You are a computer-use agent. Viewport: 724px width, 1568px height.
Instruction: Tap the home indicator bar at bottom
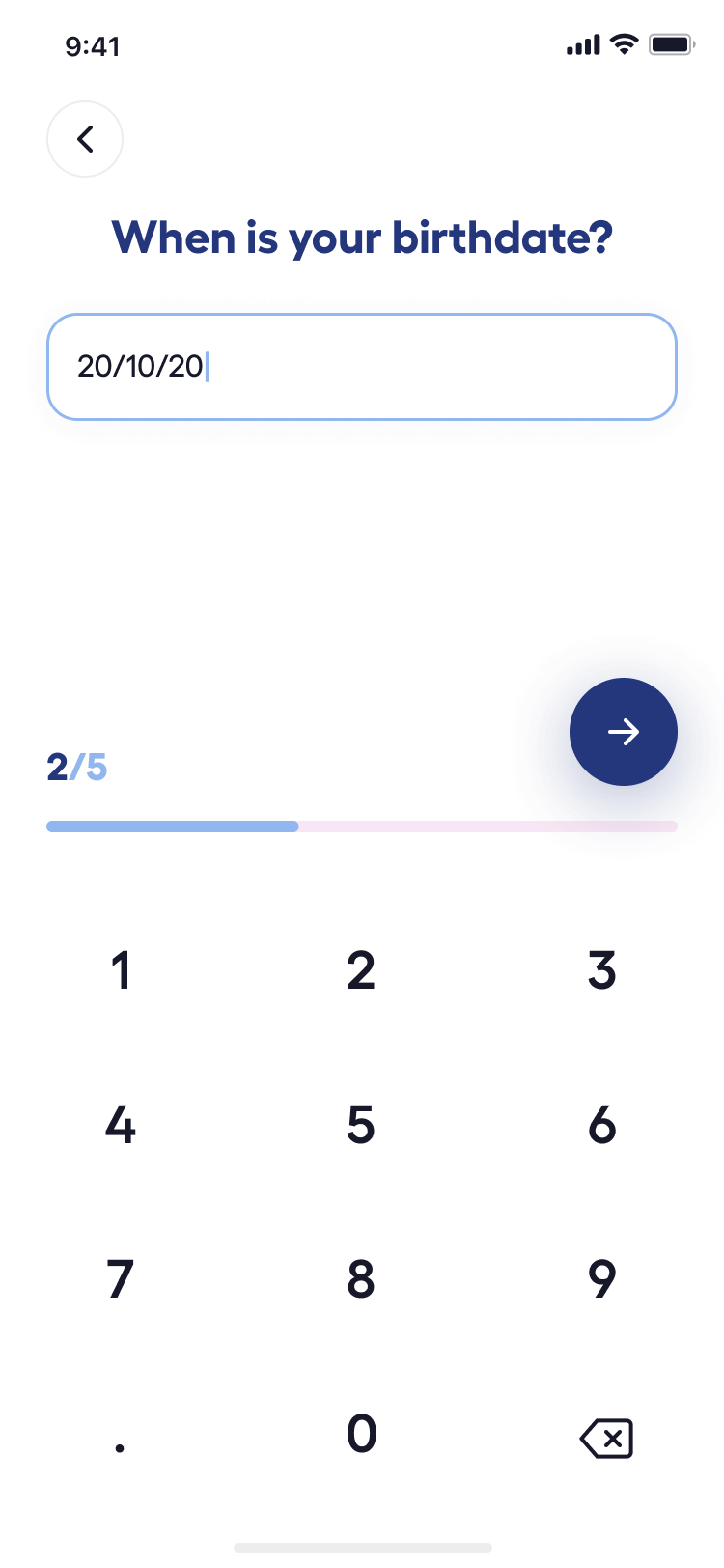pyautogui.click(x=362, y=1544)
